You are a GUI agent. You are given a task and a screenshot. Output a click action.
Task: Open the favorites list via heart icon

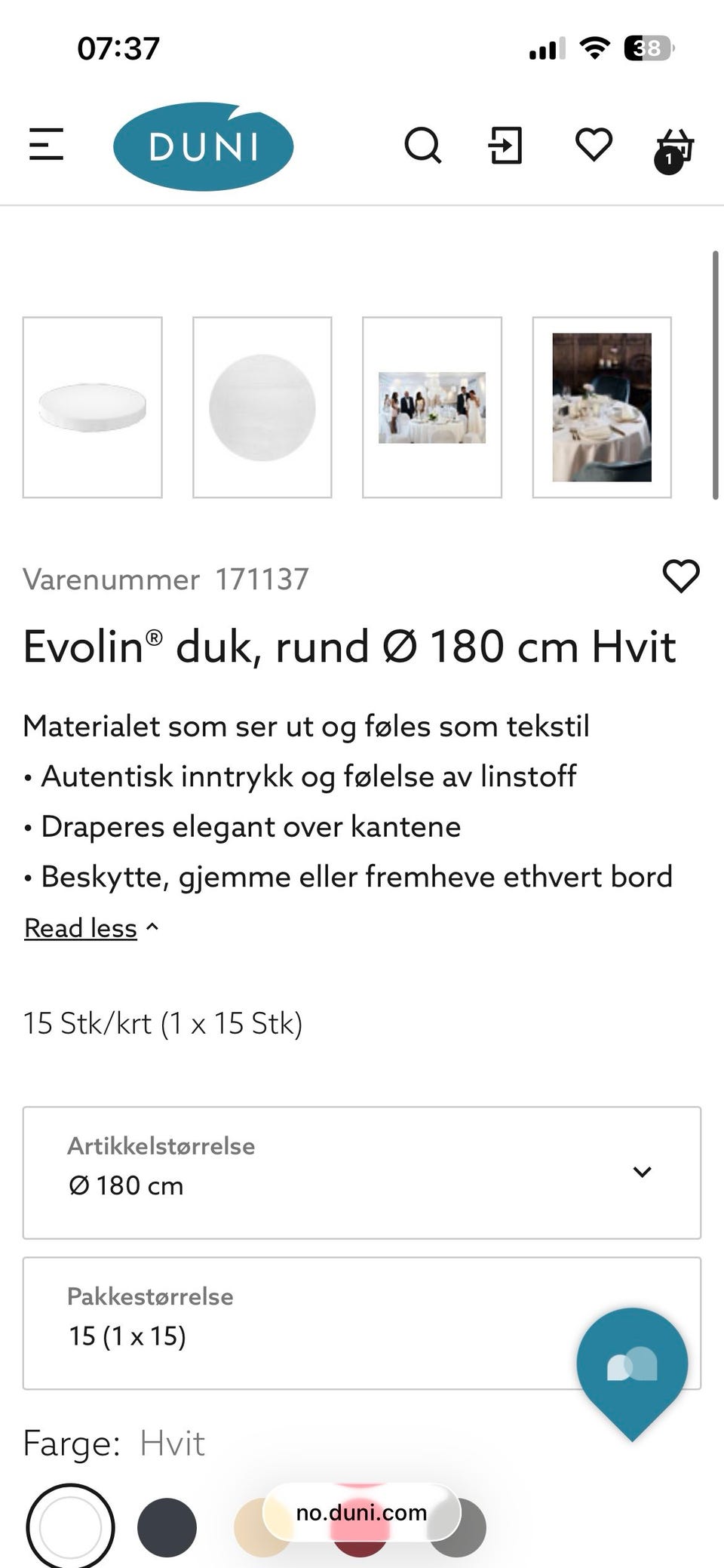[593, 146]
